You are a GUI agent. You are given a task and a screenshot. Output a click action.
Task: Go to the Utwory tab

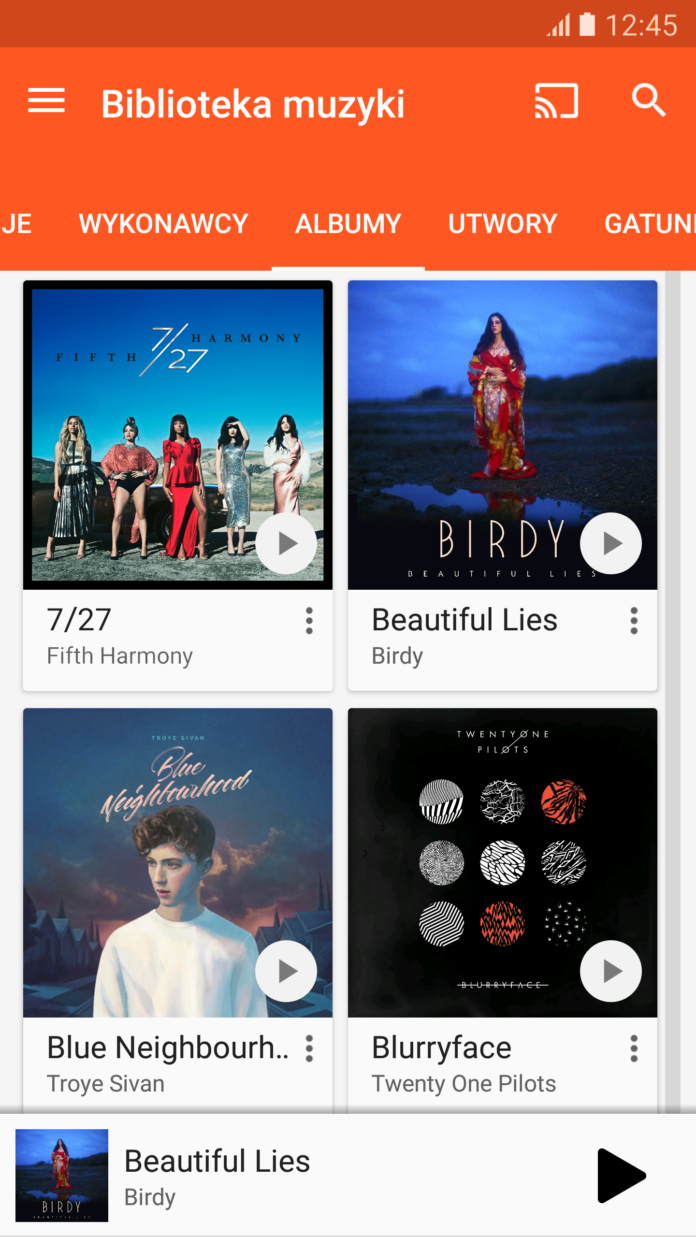tap(502, 223)
